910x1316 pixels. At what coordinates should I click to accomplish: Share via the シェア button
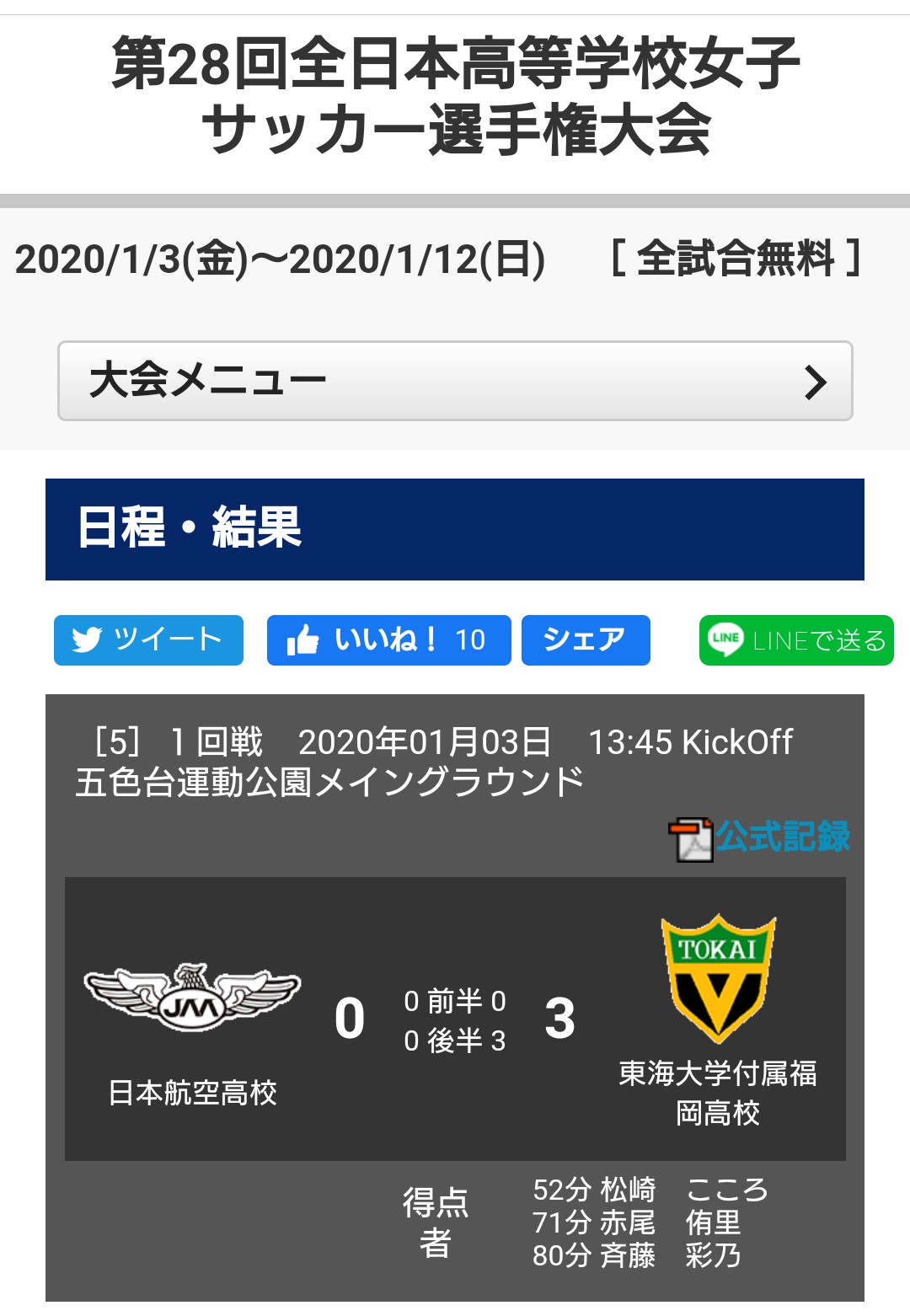point(586,640)
